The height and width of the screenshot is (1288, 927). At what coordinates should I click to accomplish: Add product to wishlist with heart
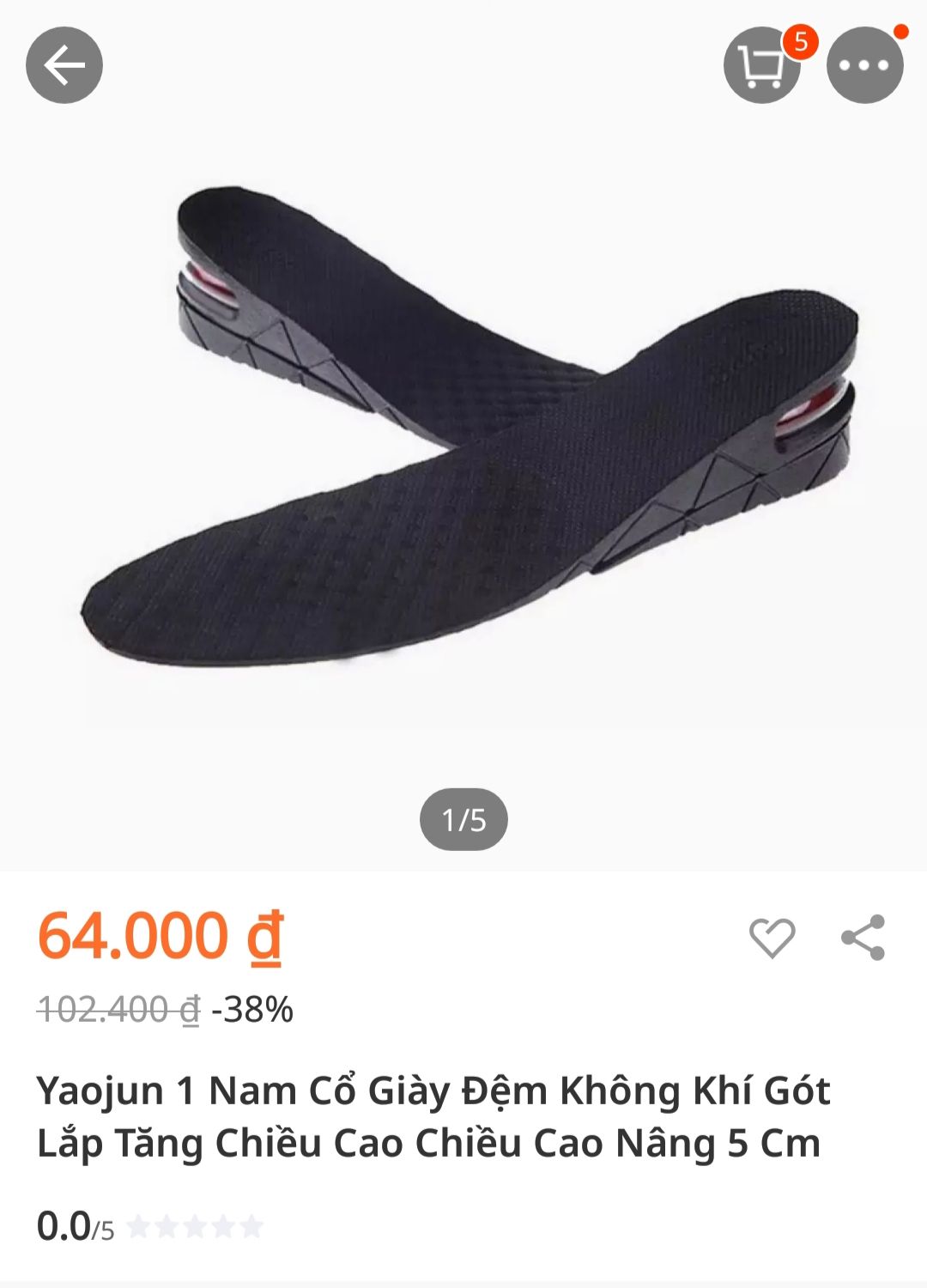tap(772, 937)
